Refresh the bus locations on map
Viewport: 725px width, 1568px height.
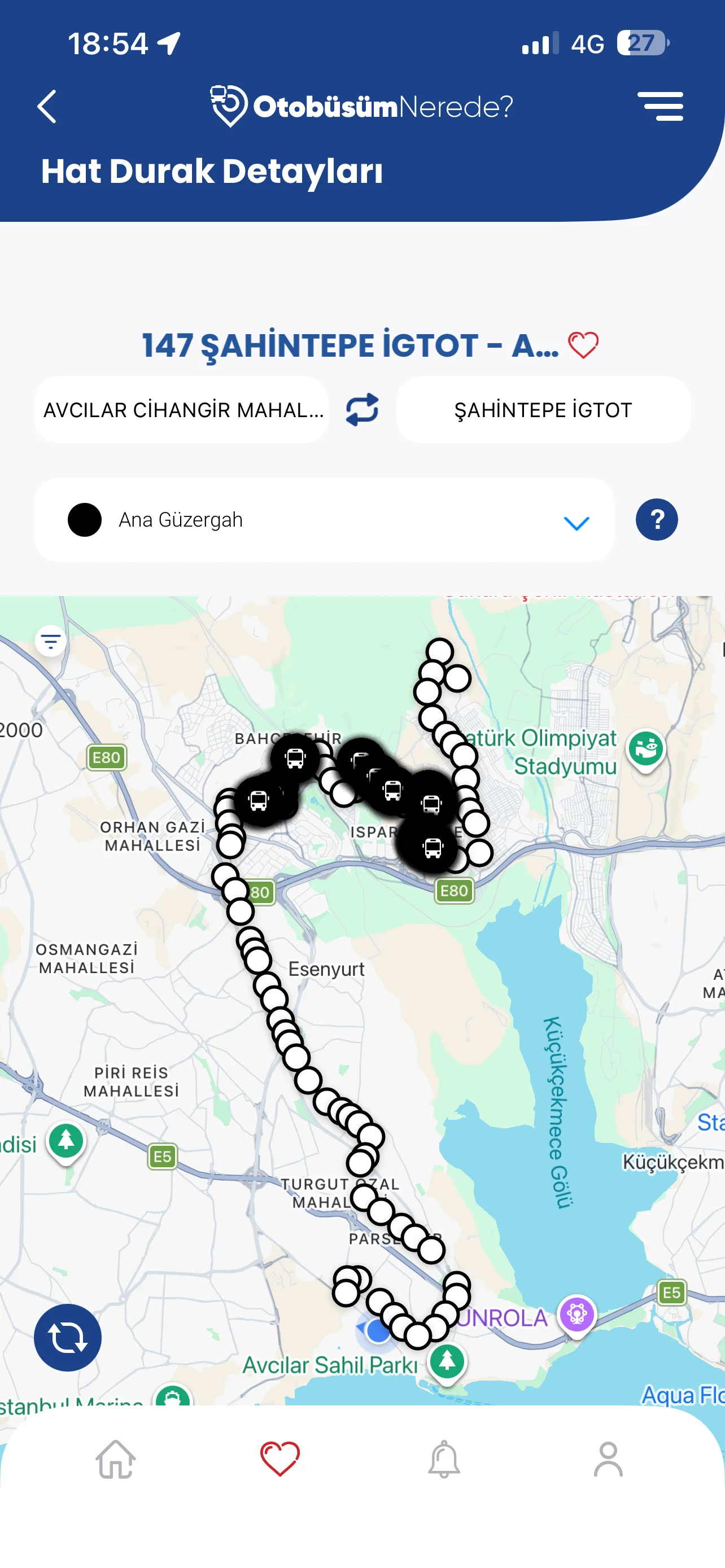point(68,1337)
